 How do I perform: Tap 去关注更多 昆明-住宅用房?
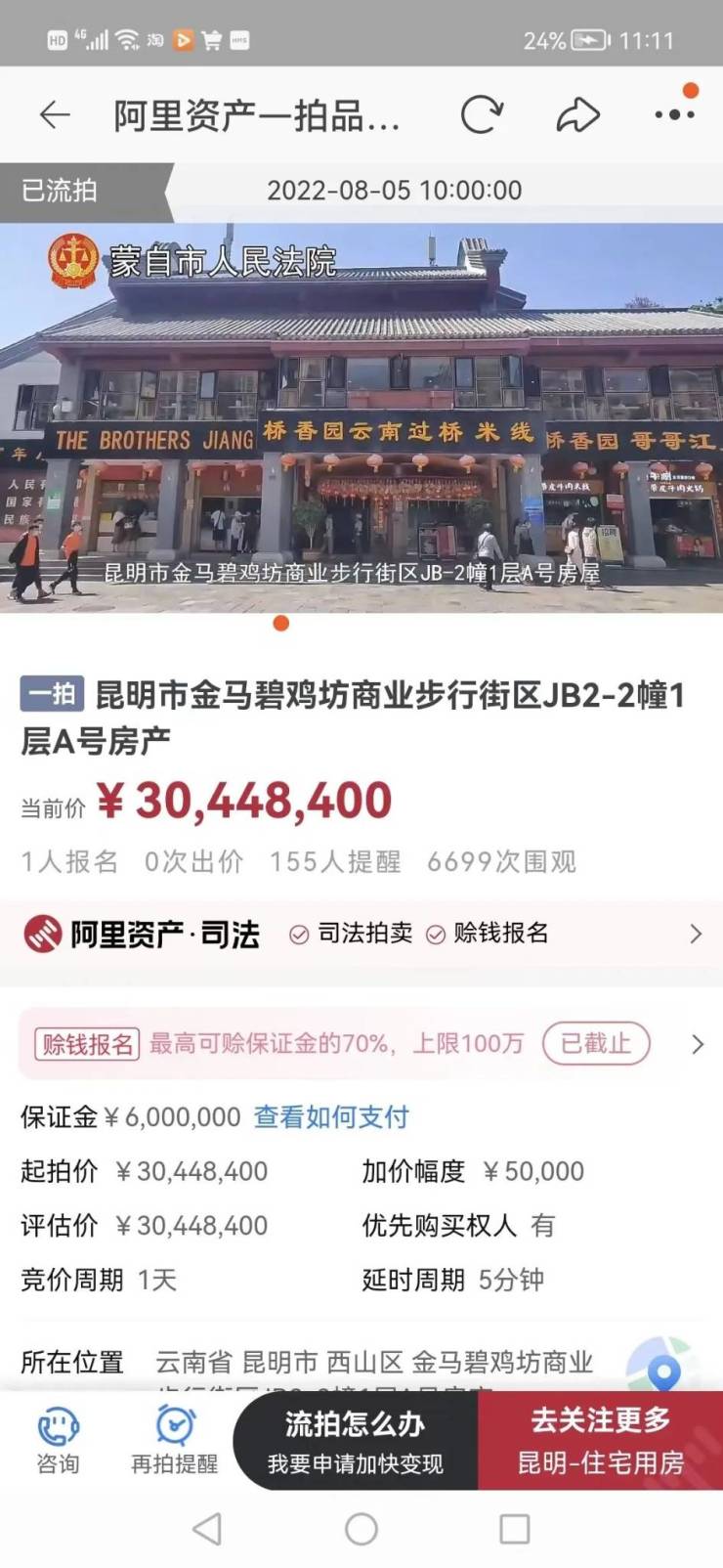(600, 1441)
